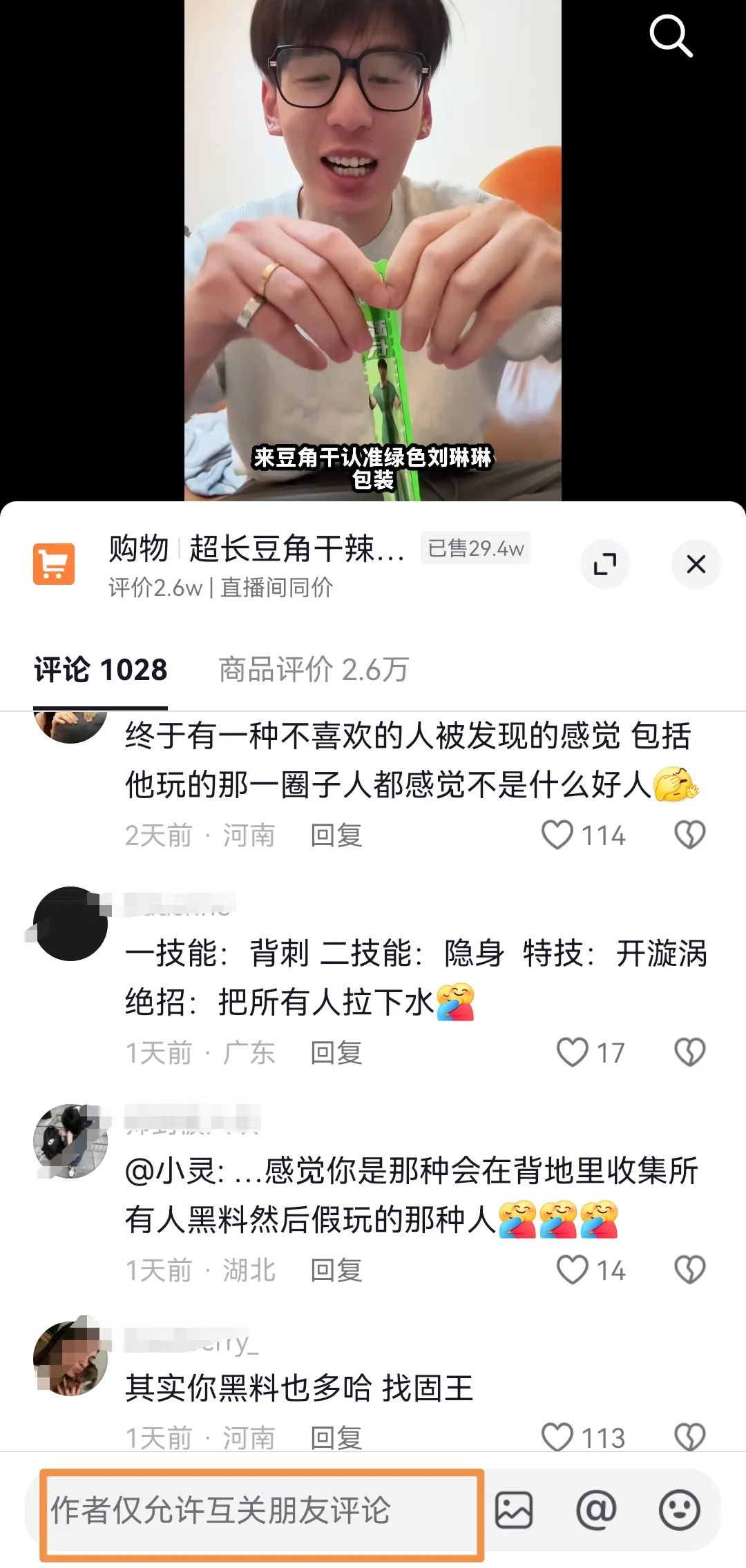Dislike the comment about 不喜欢的人被发现
The width and height of the screenshot is (746, 1568).
(689, 835)
